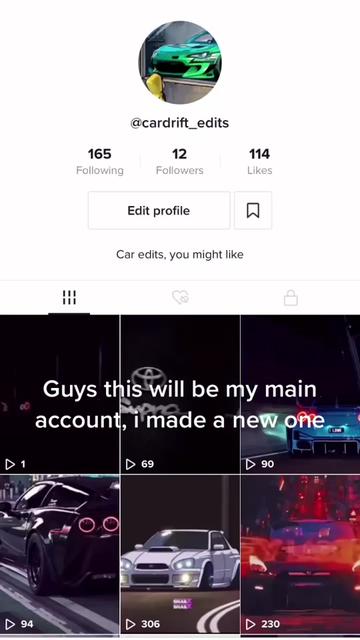Viewport: 360px width, 640px height.
Task: Open the Toyota video with 69 views
Action: 180,394
